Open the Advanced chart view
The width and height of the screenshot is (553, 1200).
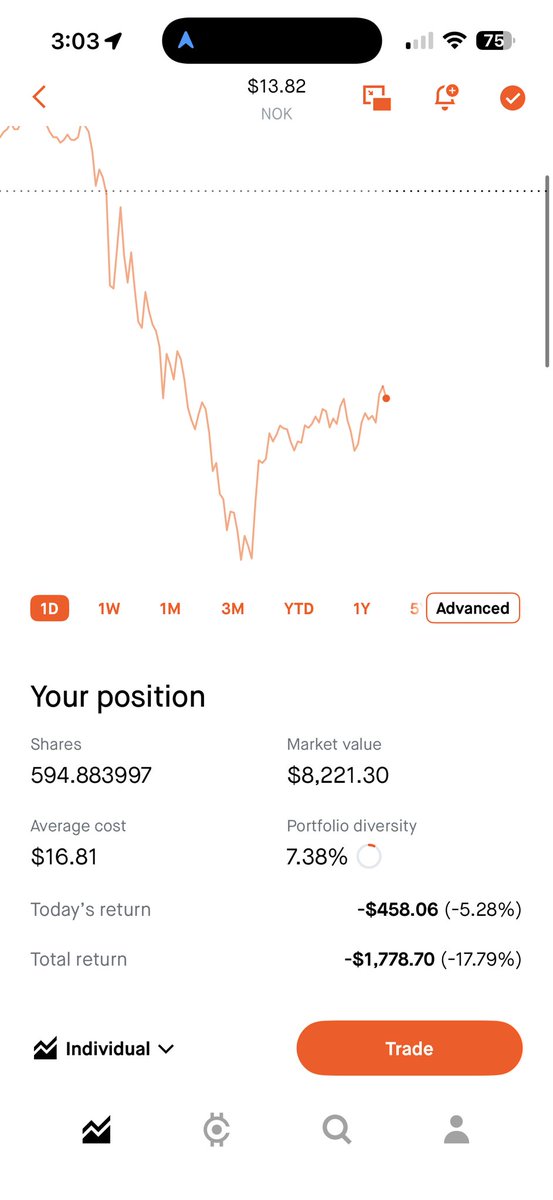[x=473, y=608]
